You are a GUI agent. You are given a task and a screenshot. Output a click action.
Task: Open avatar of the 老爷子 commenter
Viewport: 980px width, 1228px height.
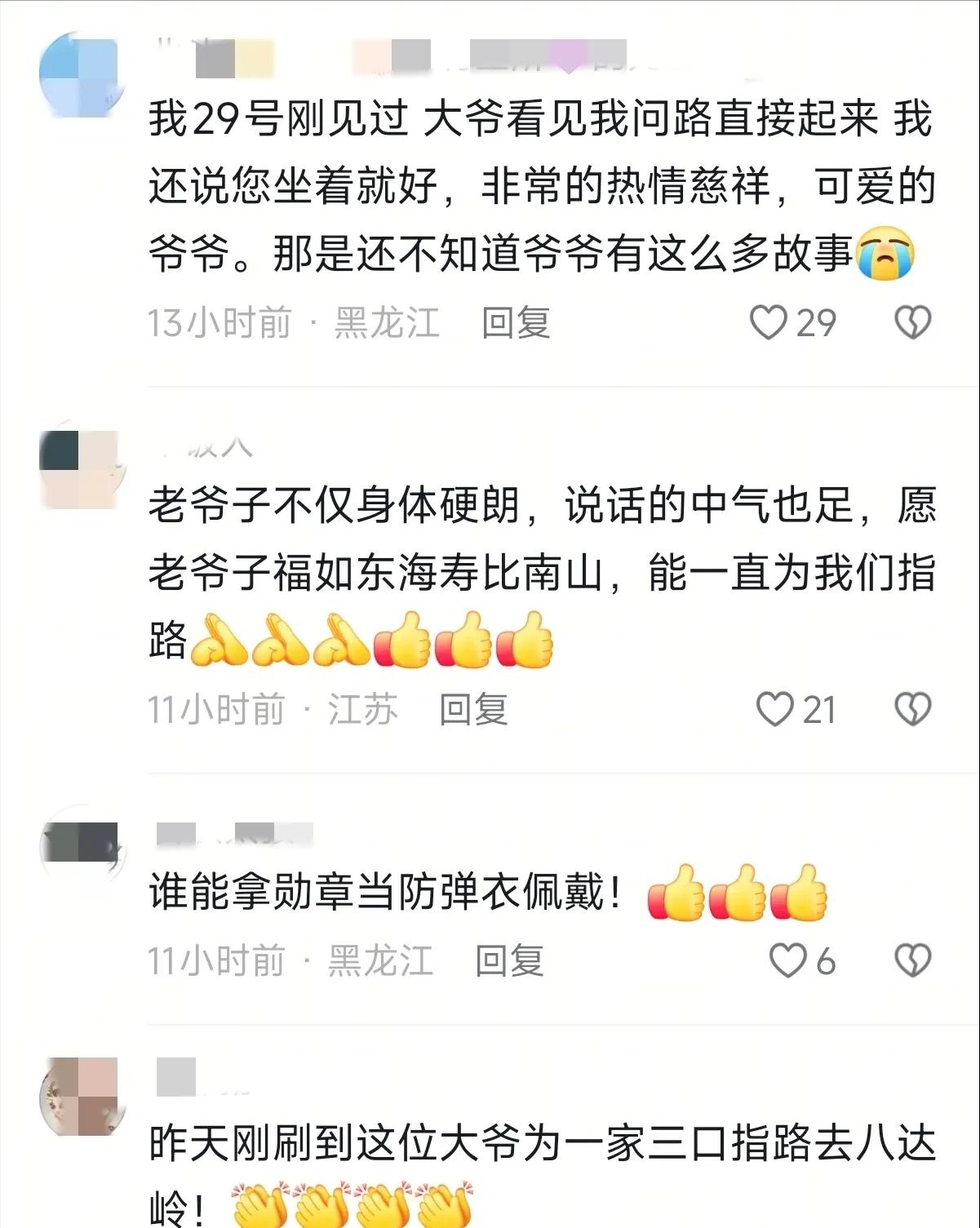pos(80,470)
